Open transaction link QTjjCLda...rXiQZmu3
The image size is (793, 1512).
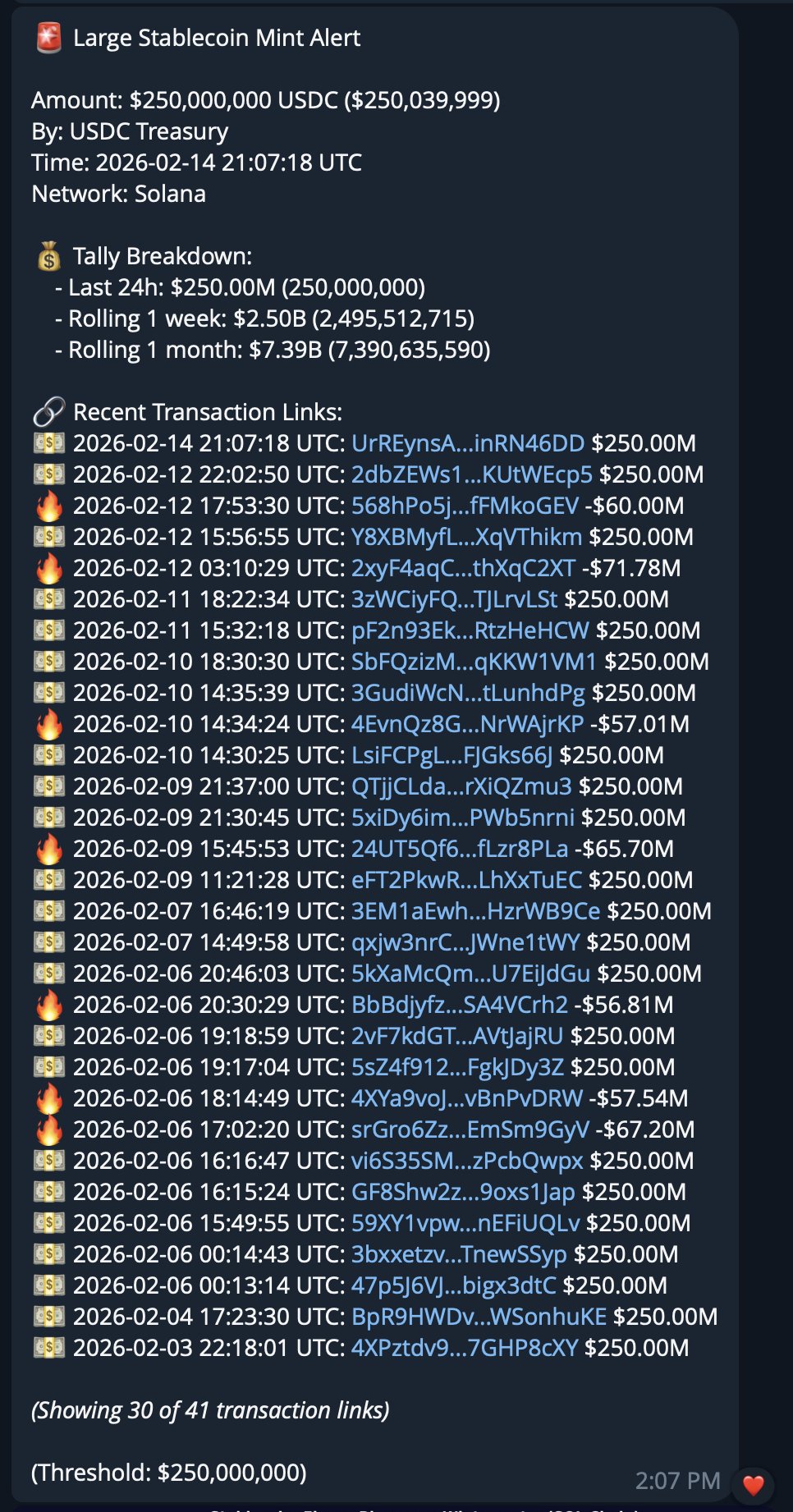[x=461, y=787]
